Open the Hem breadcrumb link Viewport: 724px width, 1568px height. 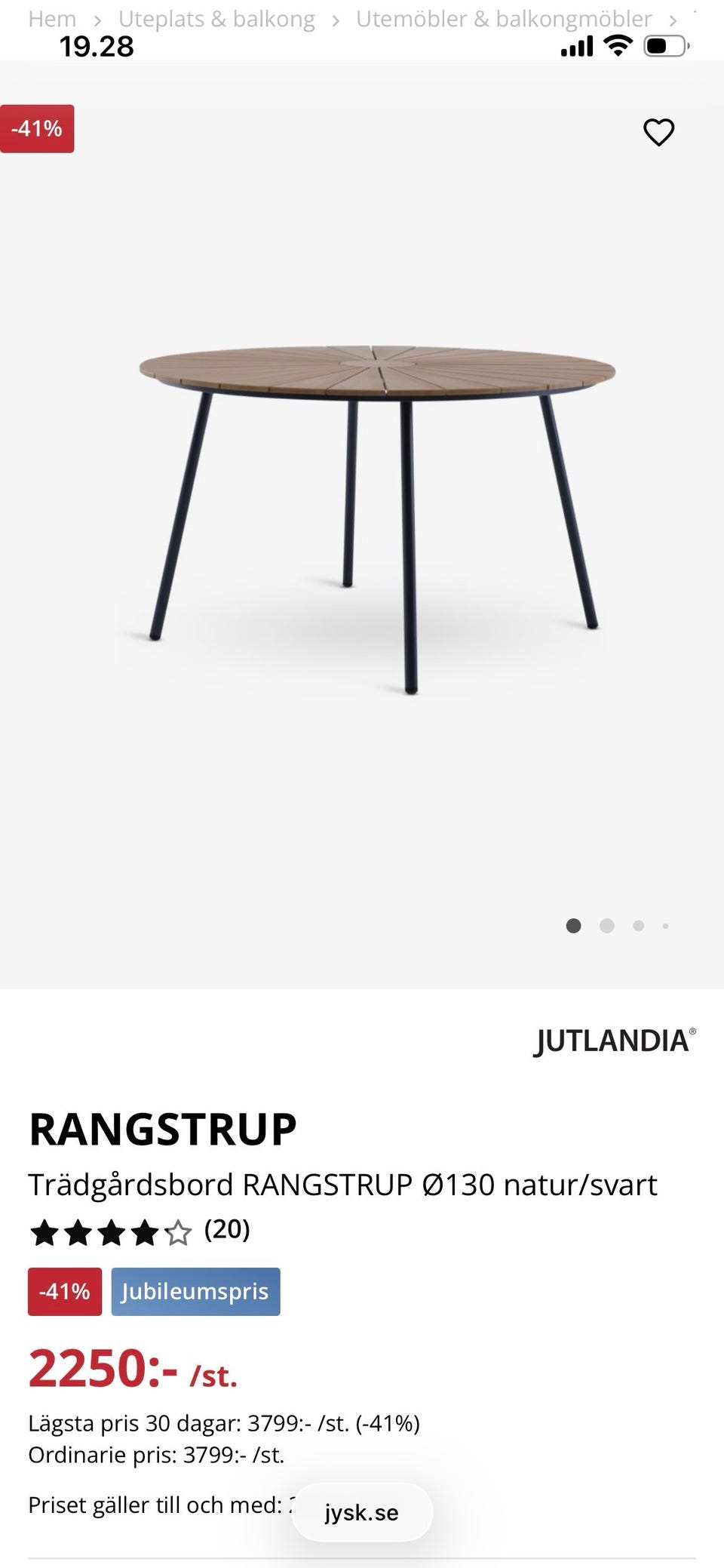coord(52,19)
